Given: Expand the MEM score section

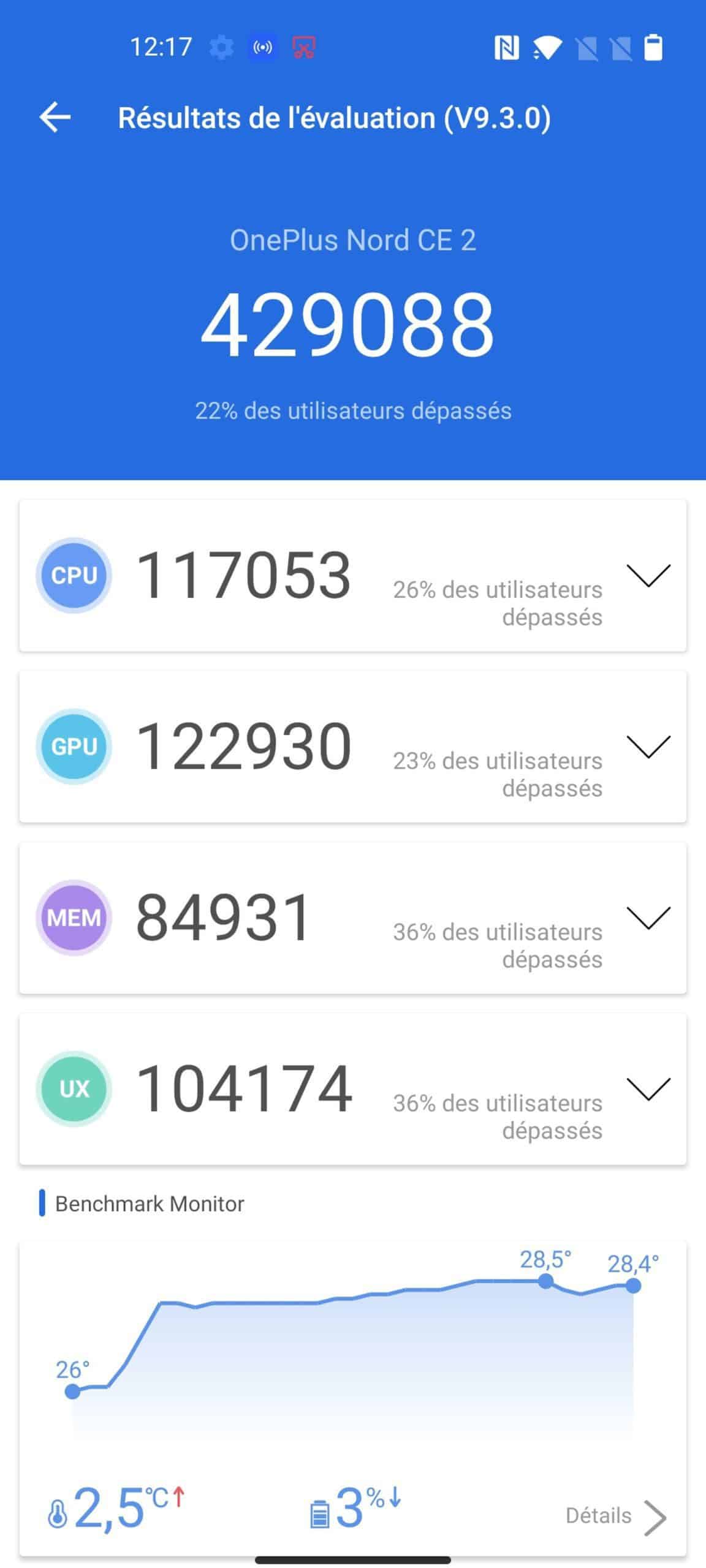Looking at the screenshot, I should point(648,917).
